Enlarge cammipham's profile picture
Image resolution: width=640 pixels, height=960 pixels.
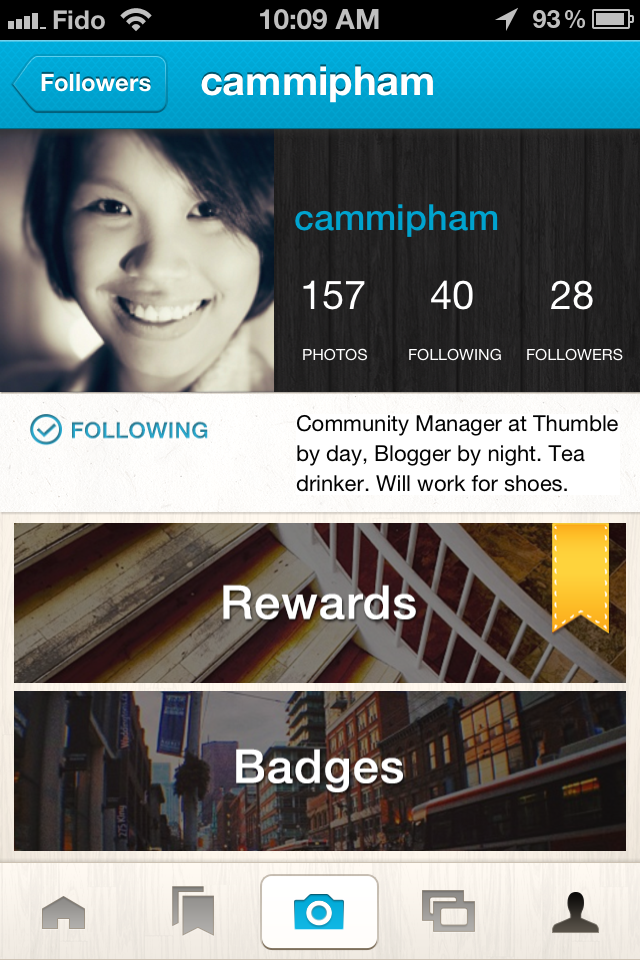(137, 261)
